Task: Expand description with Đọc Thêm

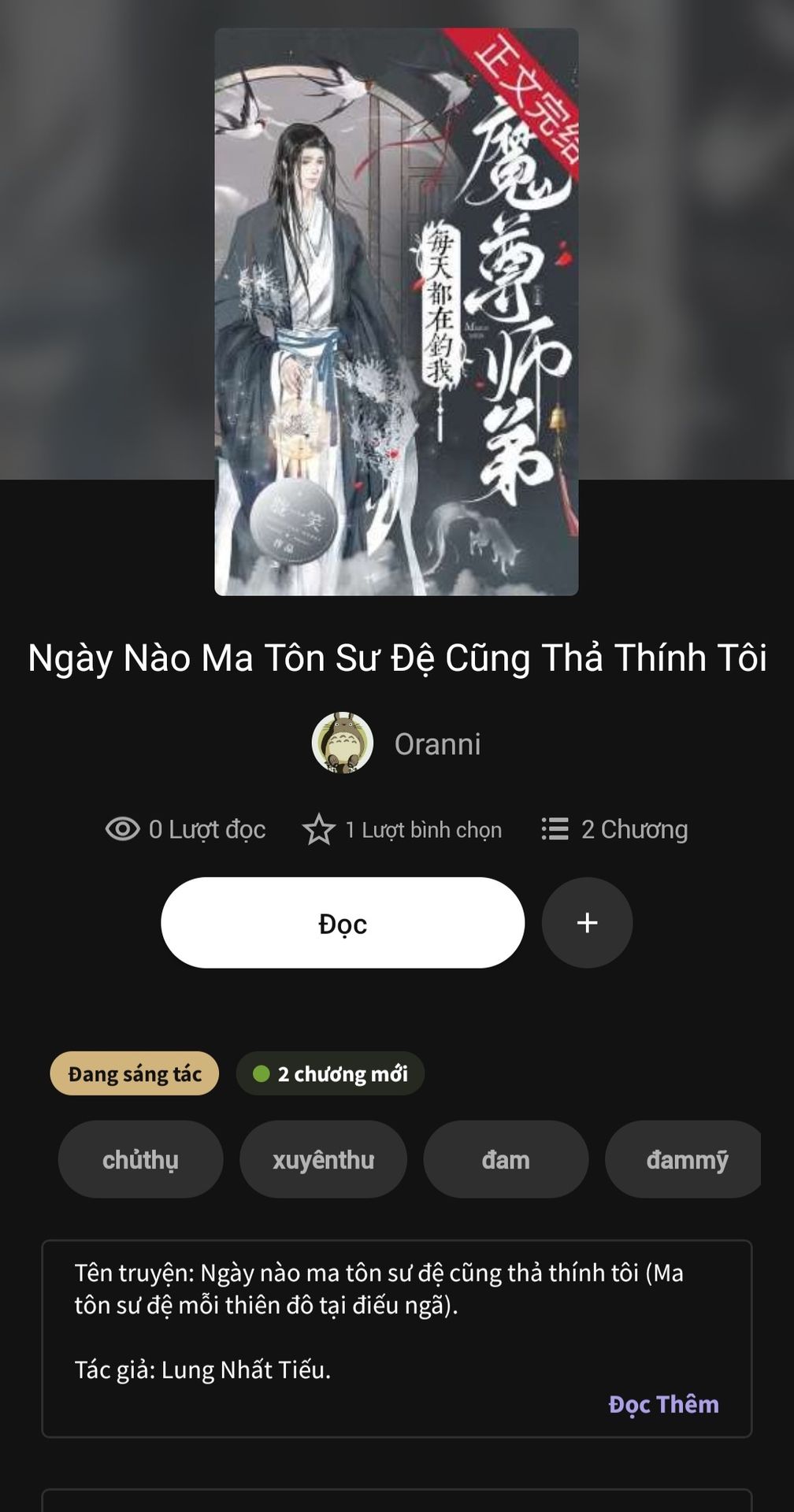Action: tap(663, 1404)
